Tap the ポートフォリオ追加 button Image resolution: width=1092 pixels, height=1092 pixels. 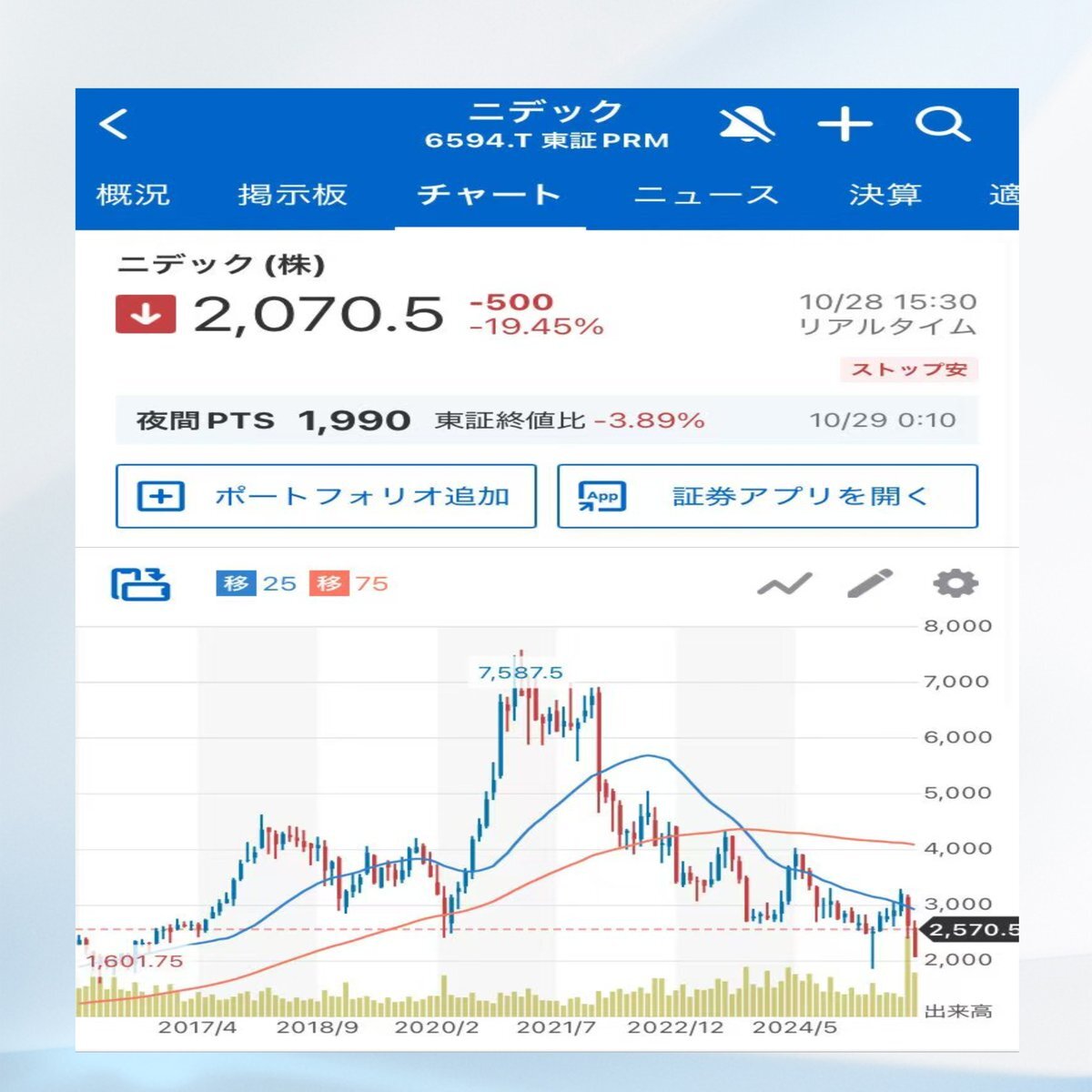(x=326, y=496)
